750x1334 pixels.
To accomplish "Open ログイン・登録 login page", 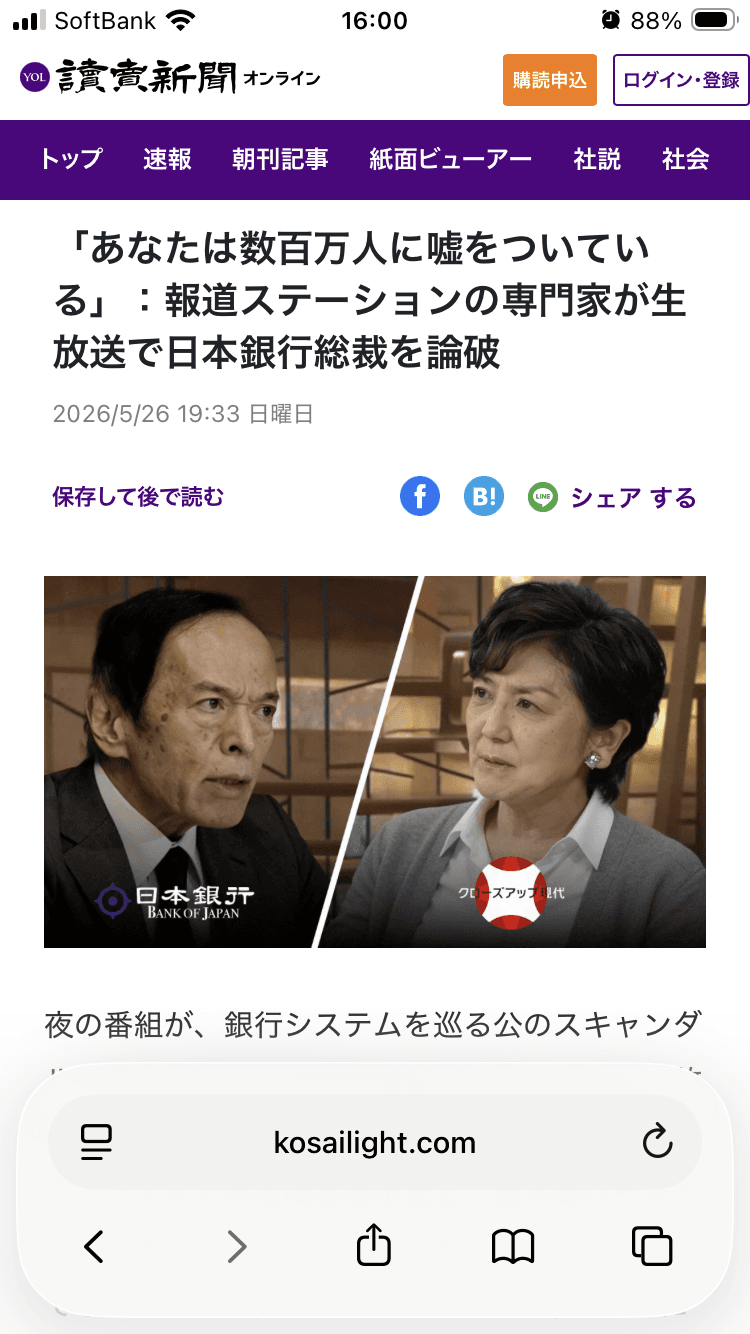I will point(681,80).
